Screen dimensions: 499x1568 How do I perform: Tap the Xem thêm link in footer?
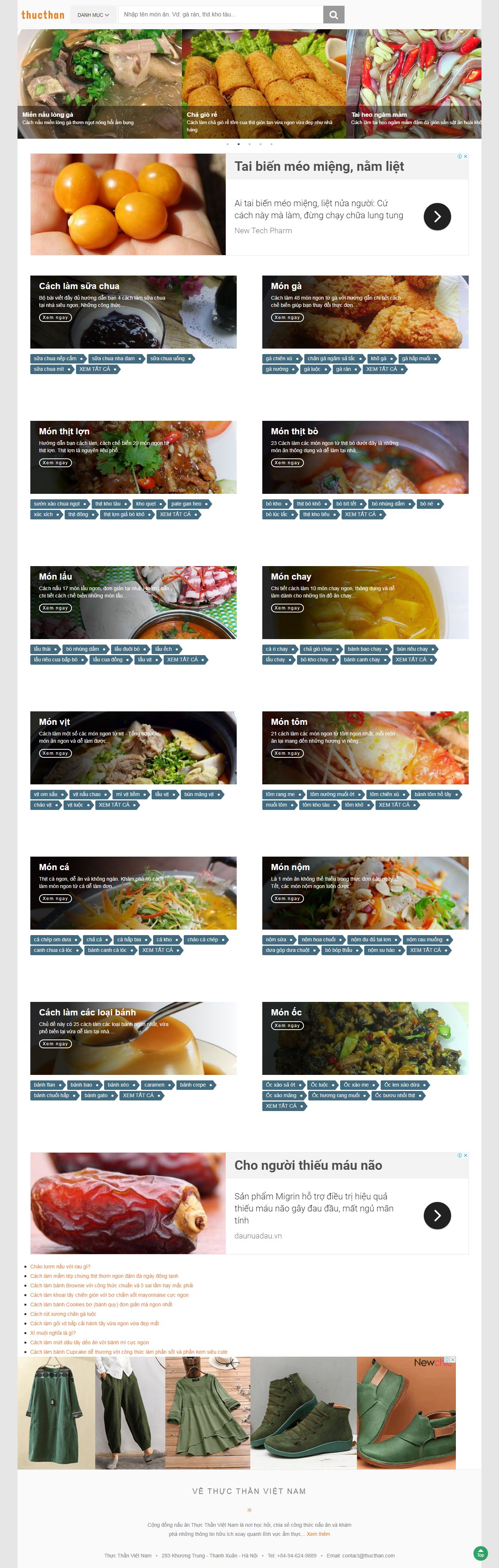318,1534
